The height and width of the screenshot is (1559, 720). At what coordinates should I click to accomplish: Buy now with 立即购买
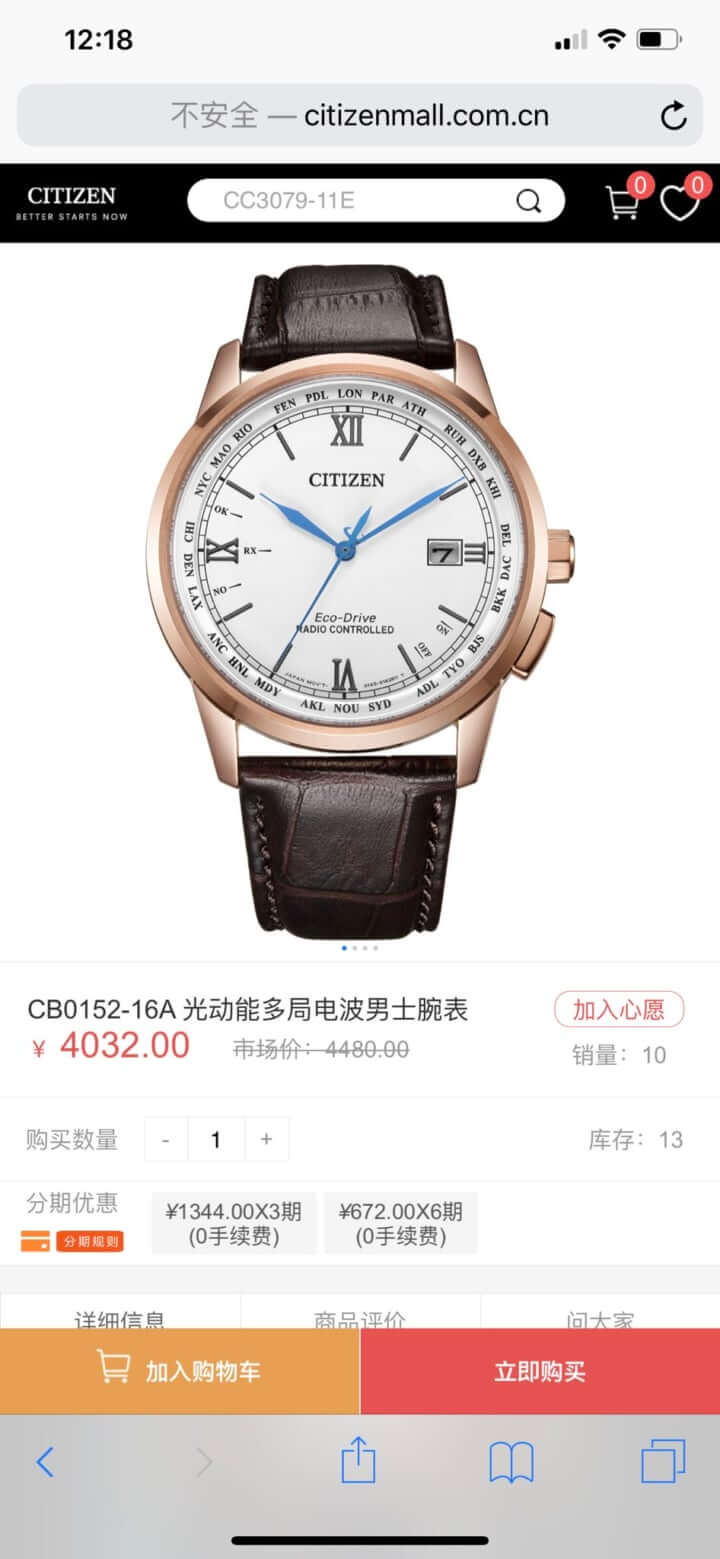click(x=540, y=1371)
